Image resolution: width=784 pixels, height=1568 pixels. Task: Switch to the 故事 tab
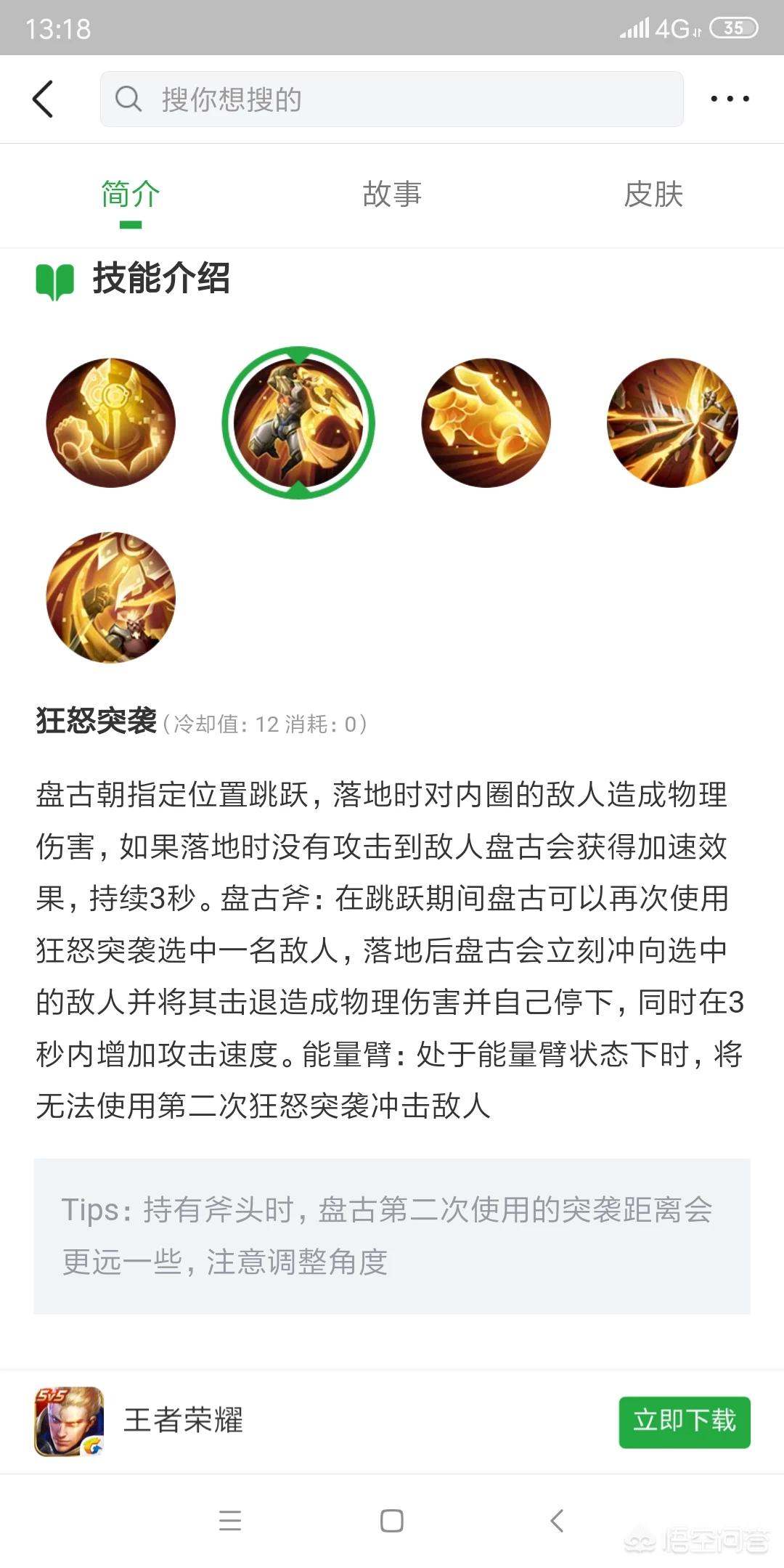pyautogui.click(x=392, y=195)
